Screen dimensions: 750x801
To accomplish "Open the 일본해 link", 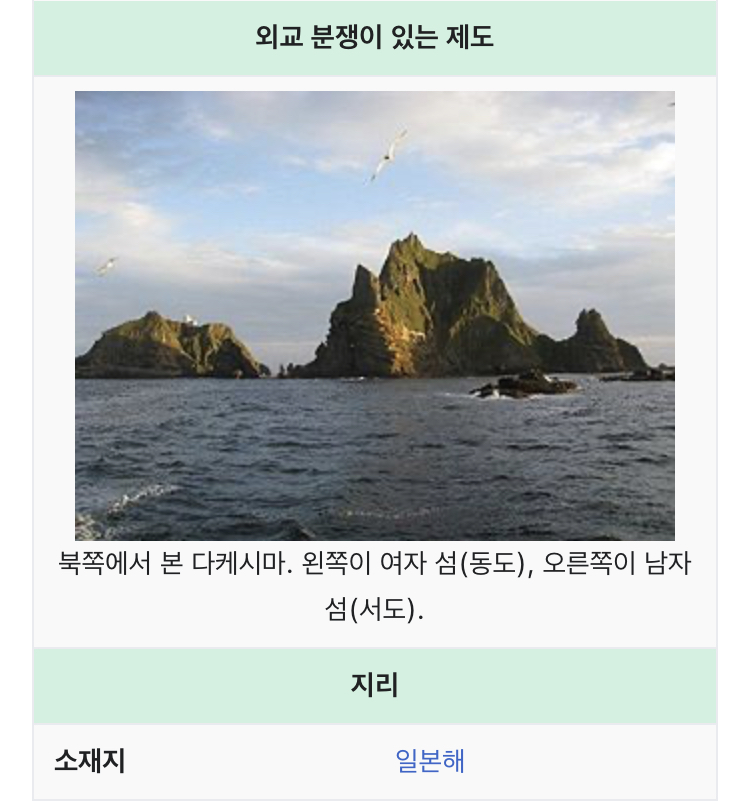I will (x=430, y=762).
